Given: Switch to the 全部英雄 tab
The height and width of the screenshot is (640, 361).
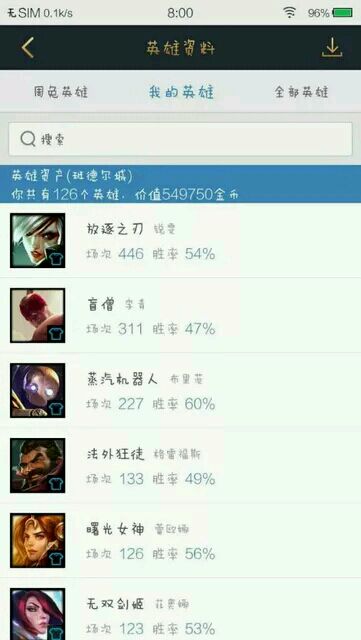Looking at the screenshot, I should [301, 92].
